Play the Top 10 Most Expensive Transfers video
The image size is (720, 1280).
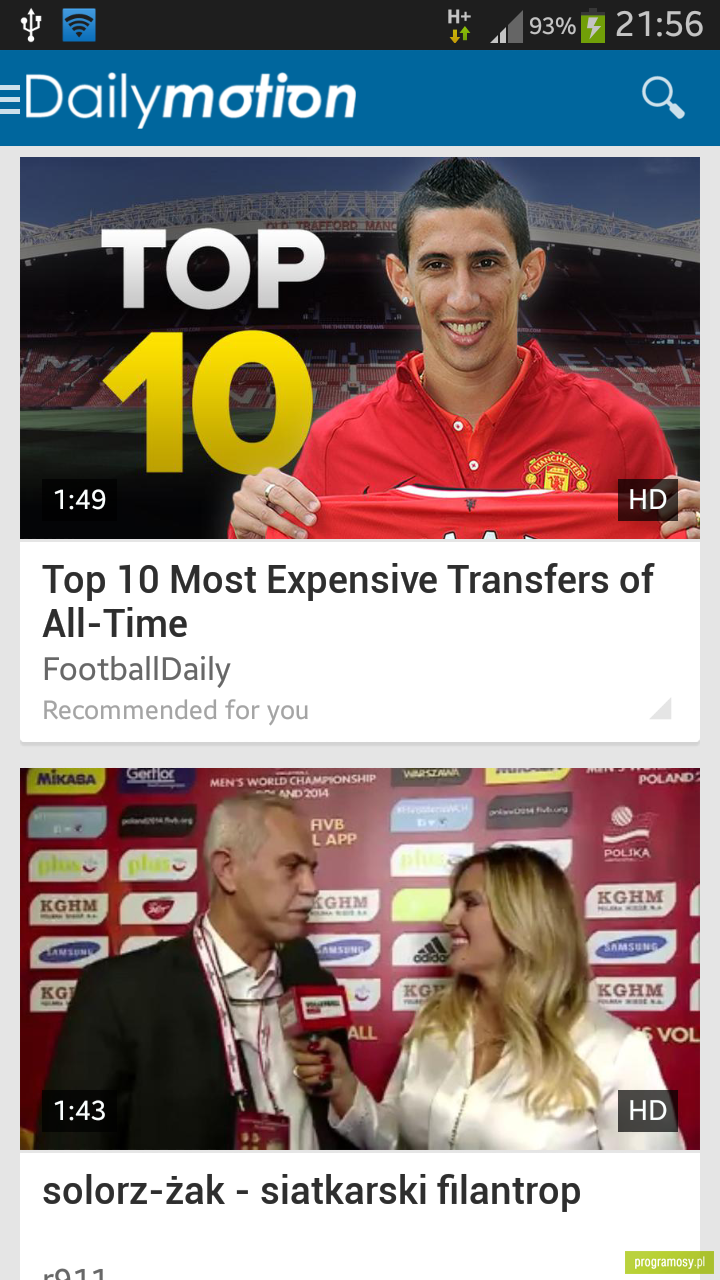[360, 348]
